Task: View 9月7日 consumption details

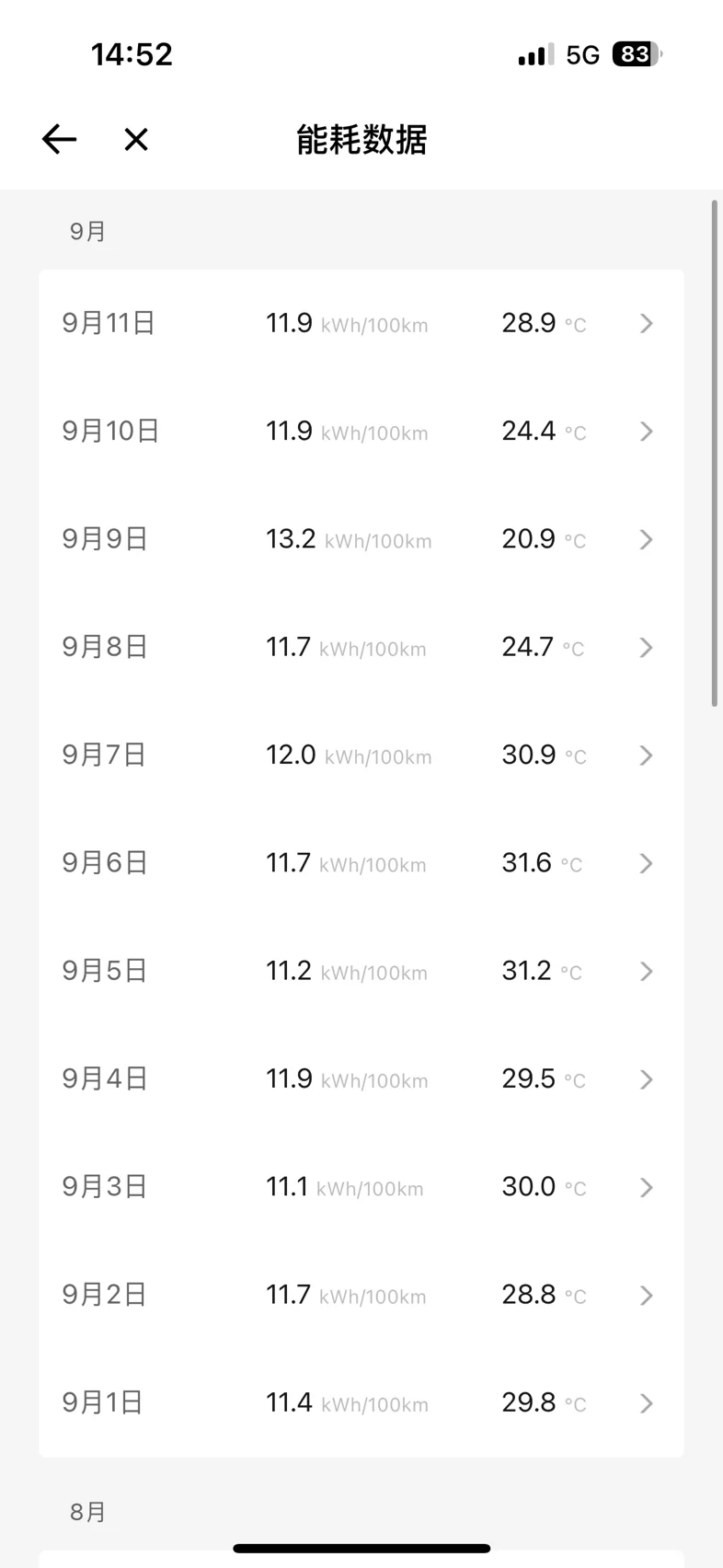Action: pyautogui.click(x=361, y=755)
